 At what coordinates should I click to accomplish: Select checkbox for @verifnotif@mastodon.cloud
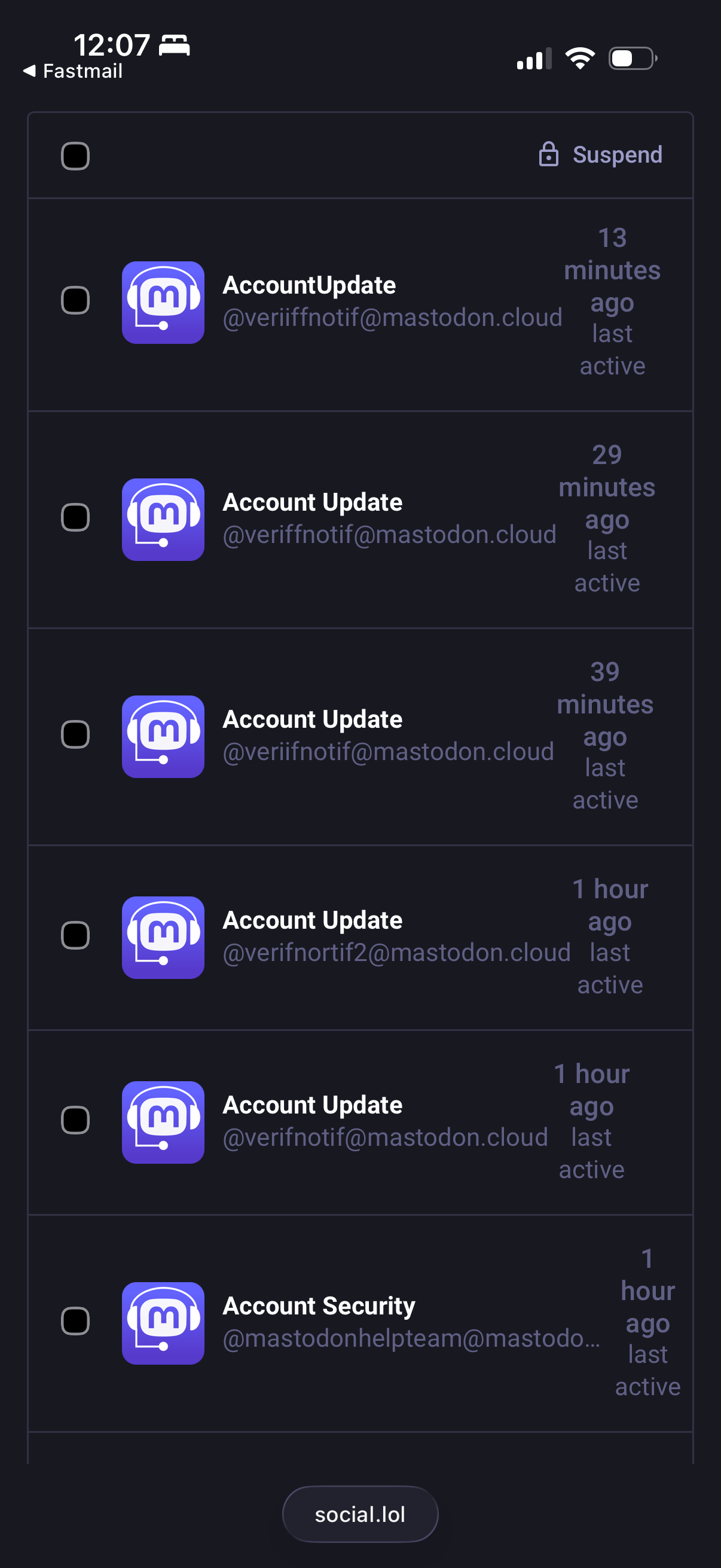(75, 1120)
